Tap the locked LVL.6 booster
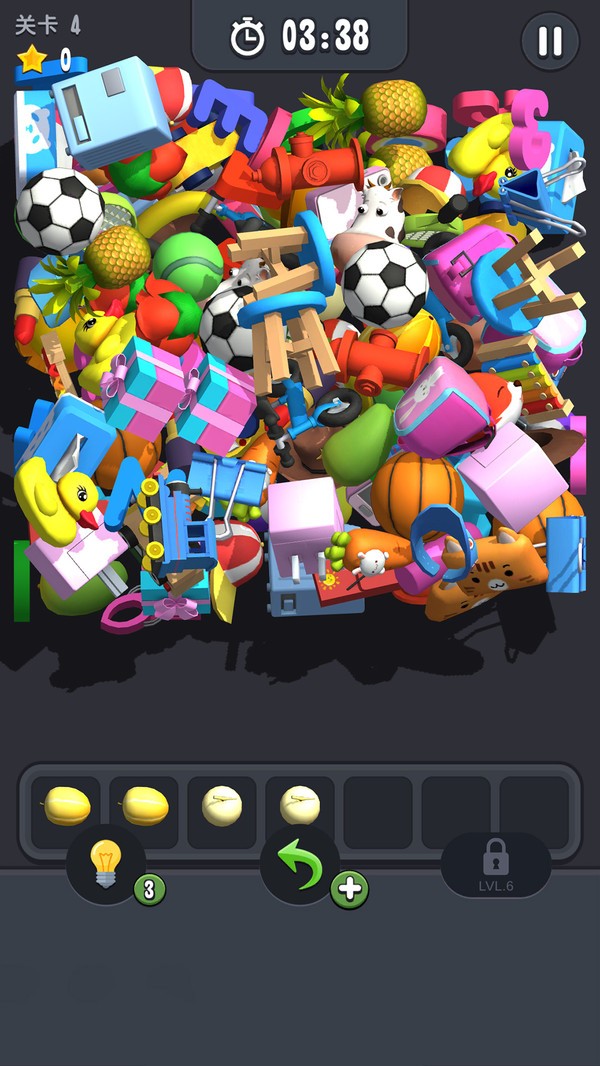 click(x=496, y=864)
